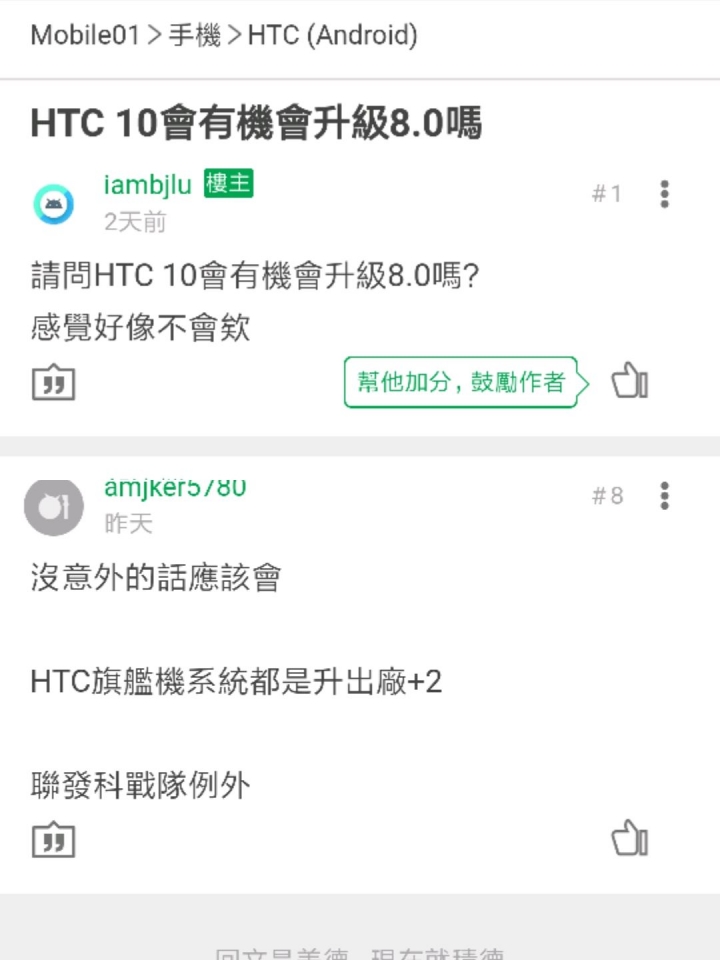Quote reply #8 about 聯發科戰隊

coord(53,838)
